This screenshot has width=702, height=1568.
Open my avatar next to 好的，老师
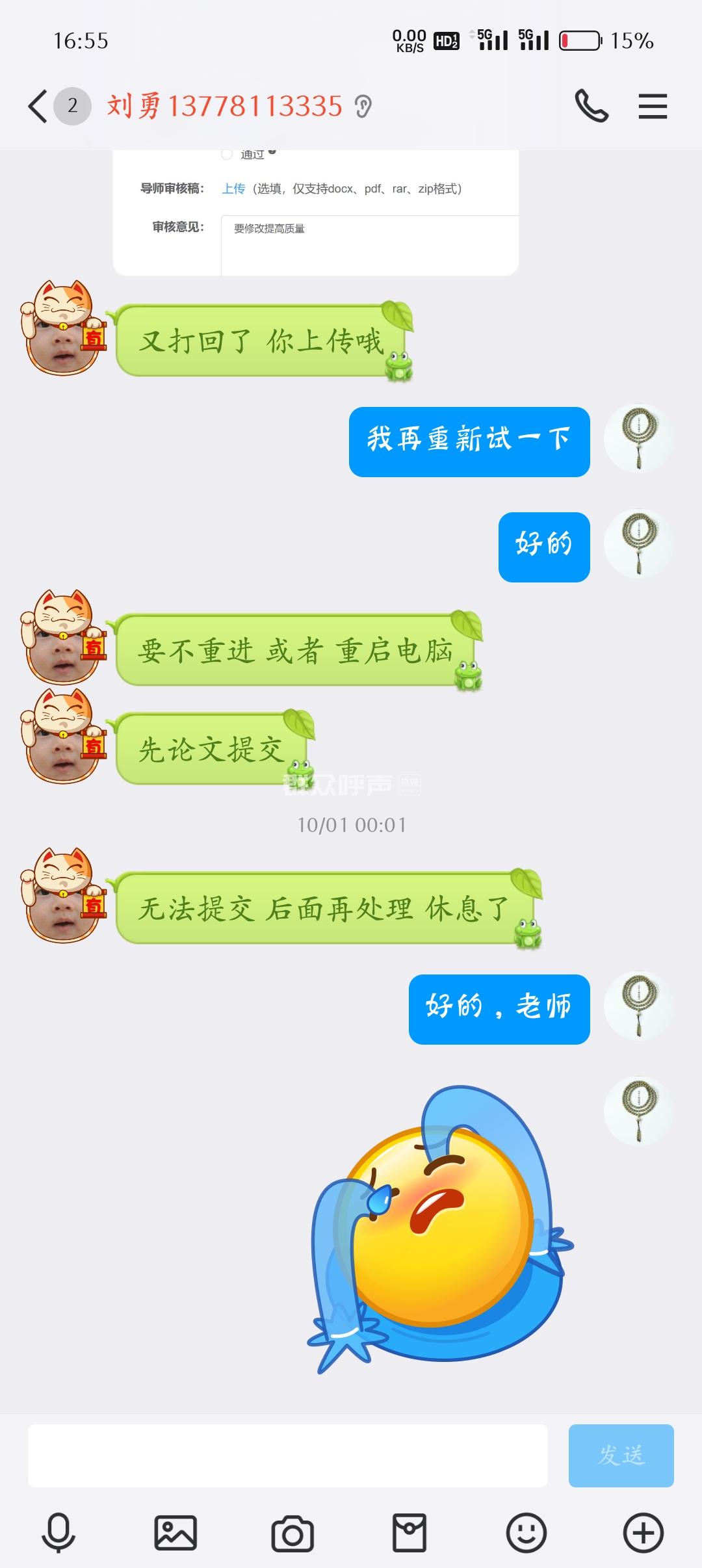pyautogui.click(x=638, y=1006)
